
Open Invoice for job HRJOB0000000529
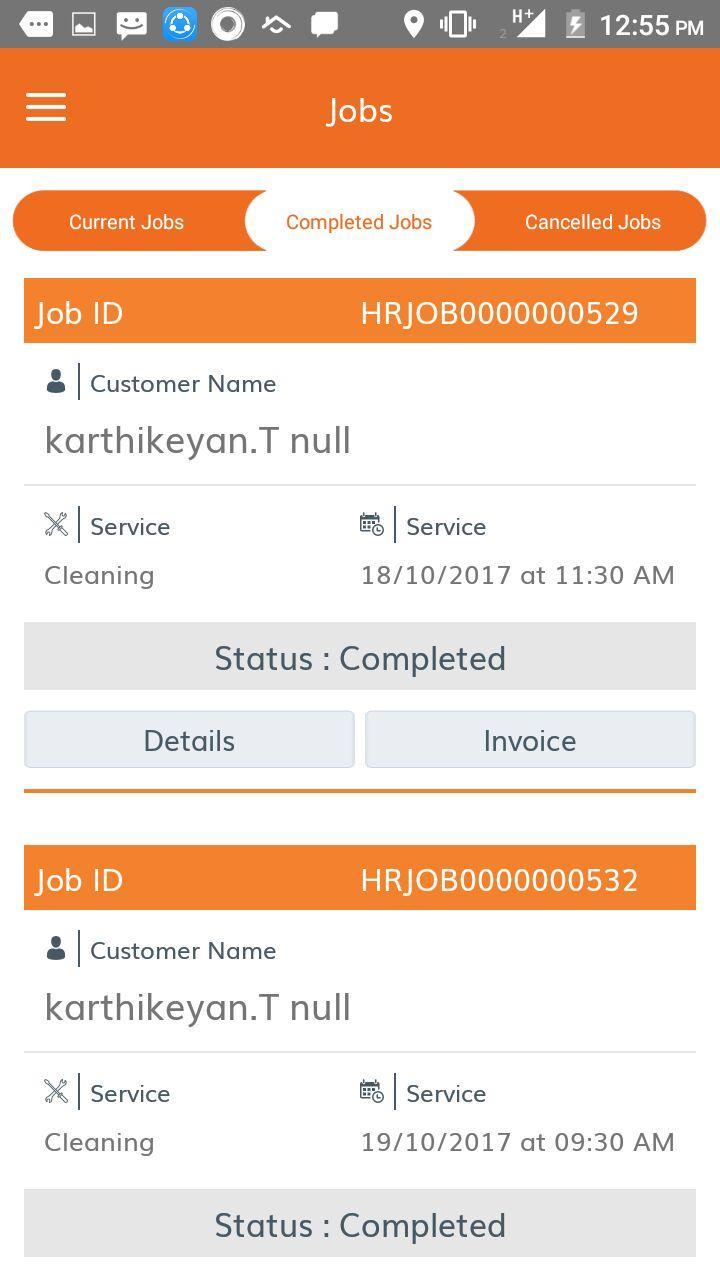(x=530, y=740)
